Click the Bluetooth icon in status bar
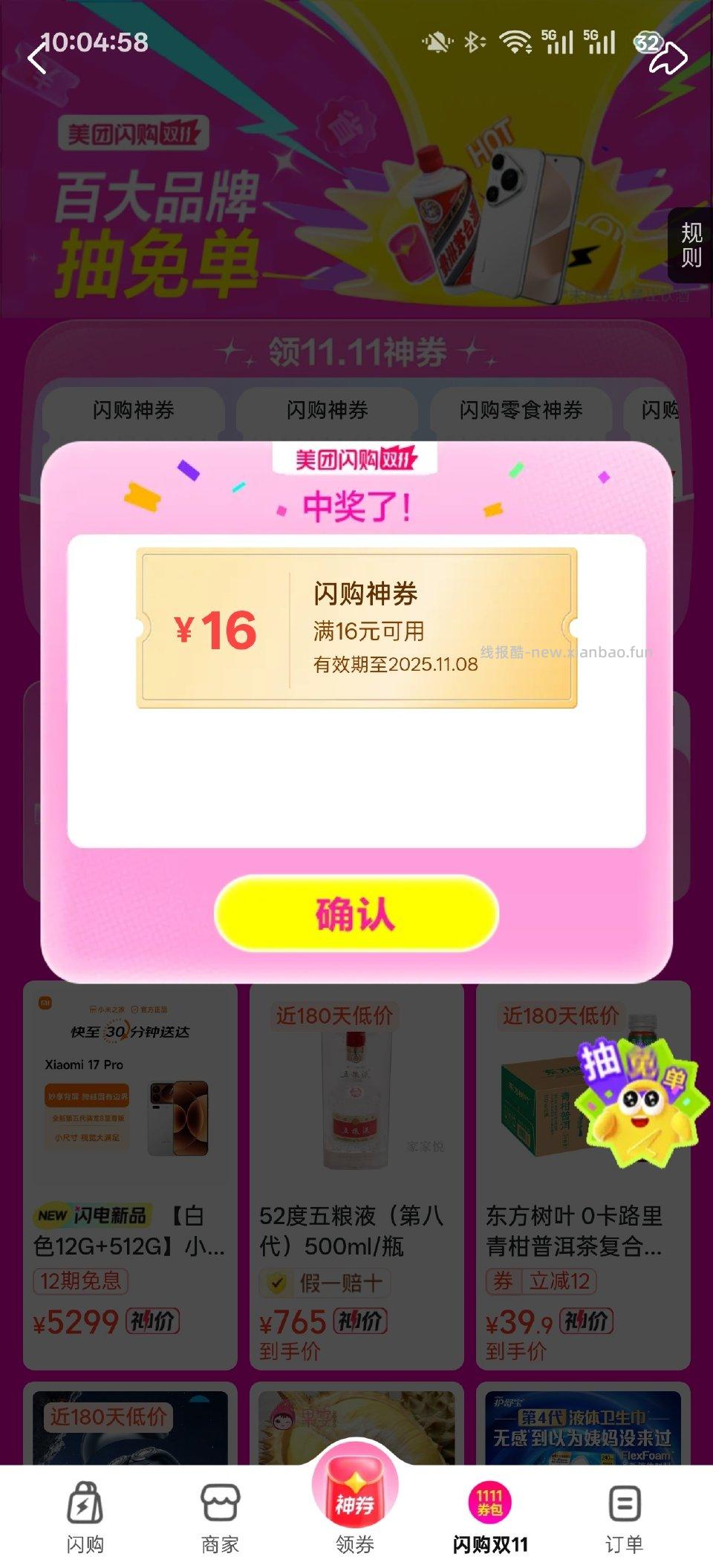This screenshot has height=1568, width=713. [x=473, y=42]
